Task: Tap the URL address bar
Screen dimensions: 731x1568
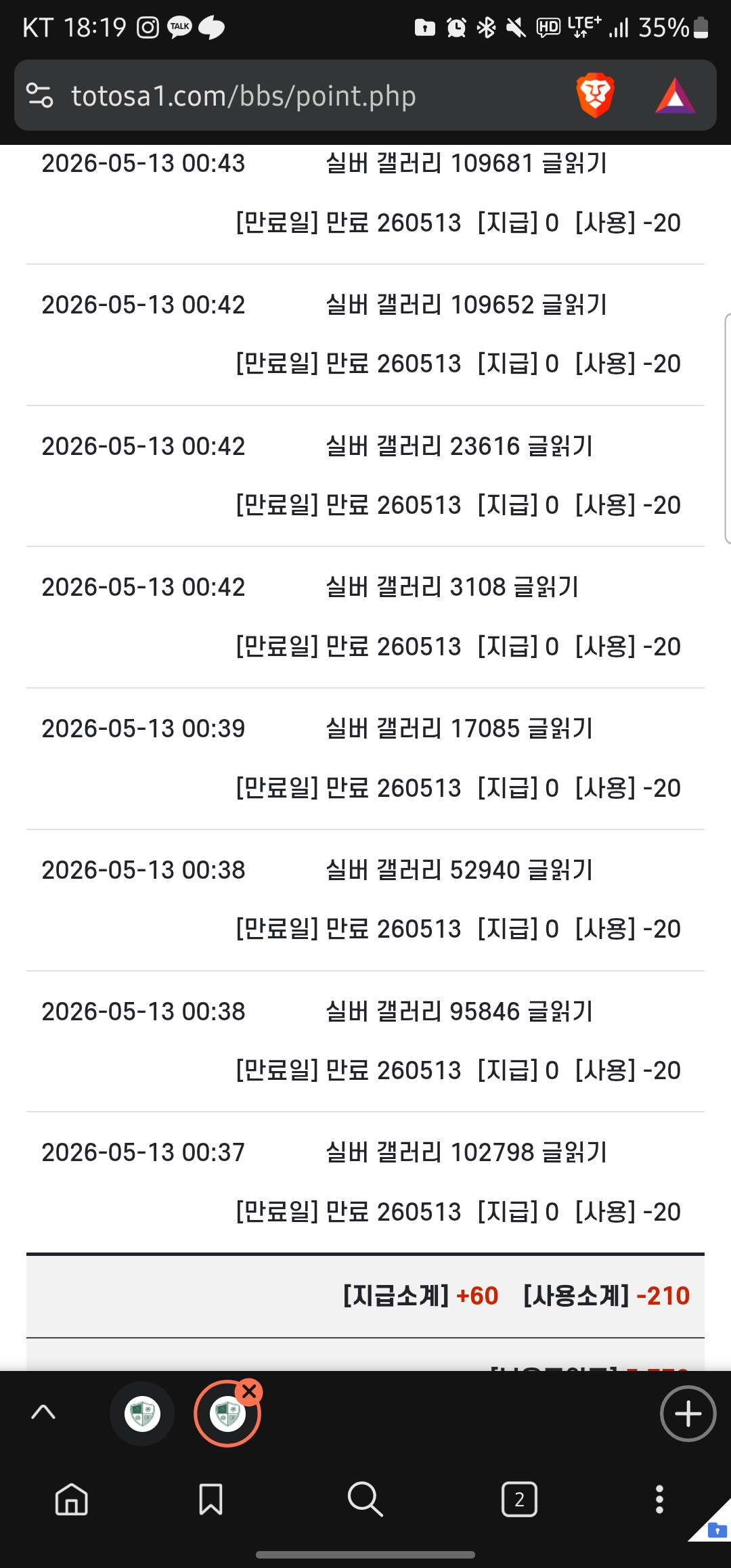Action: click(244, 96)
